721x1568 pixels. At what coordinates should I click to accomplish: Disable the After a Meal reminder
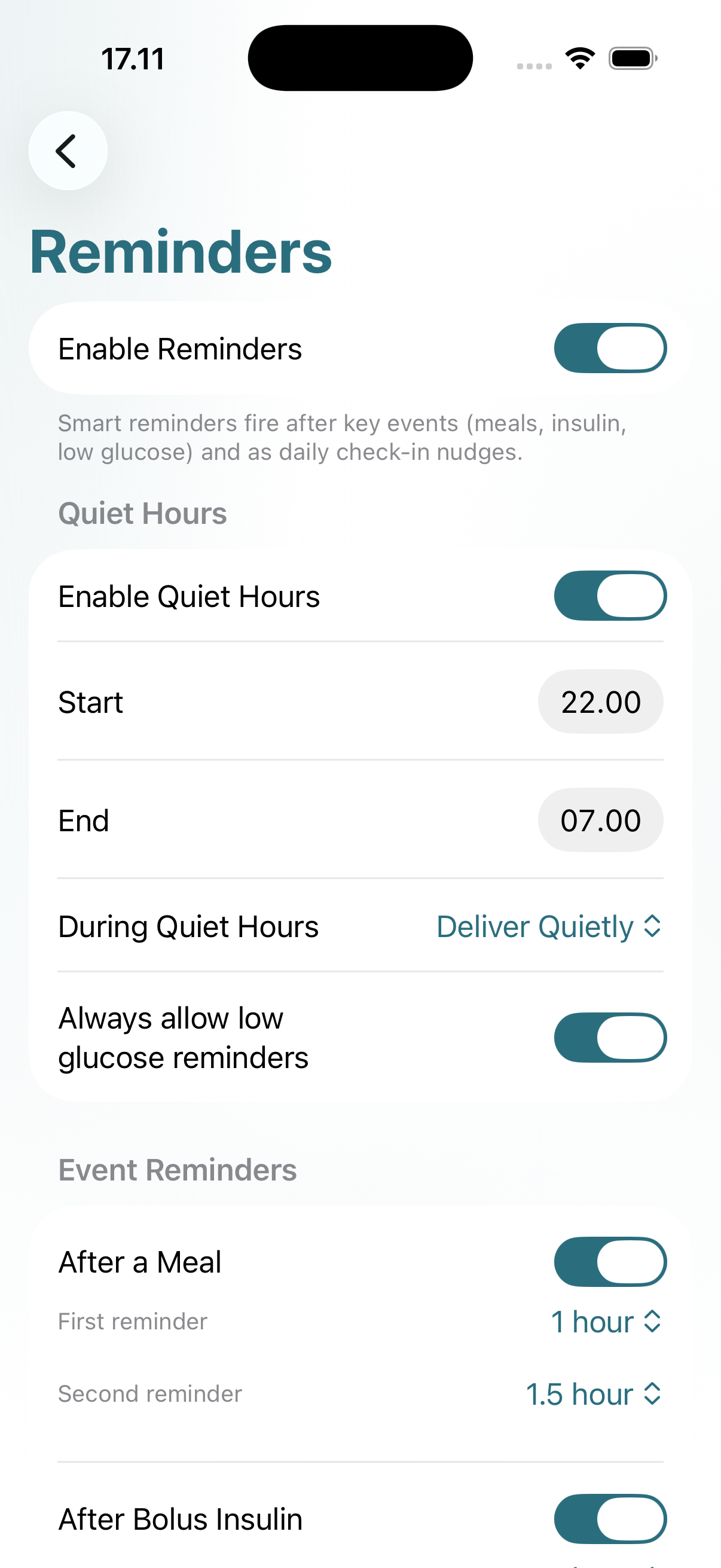(x=610, y=1262)
